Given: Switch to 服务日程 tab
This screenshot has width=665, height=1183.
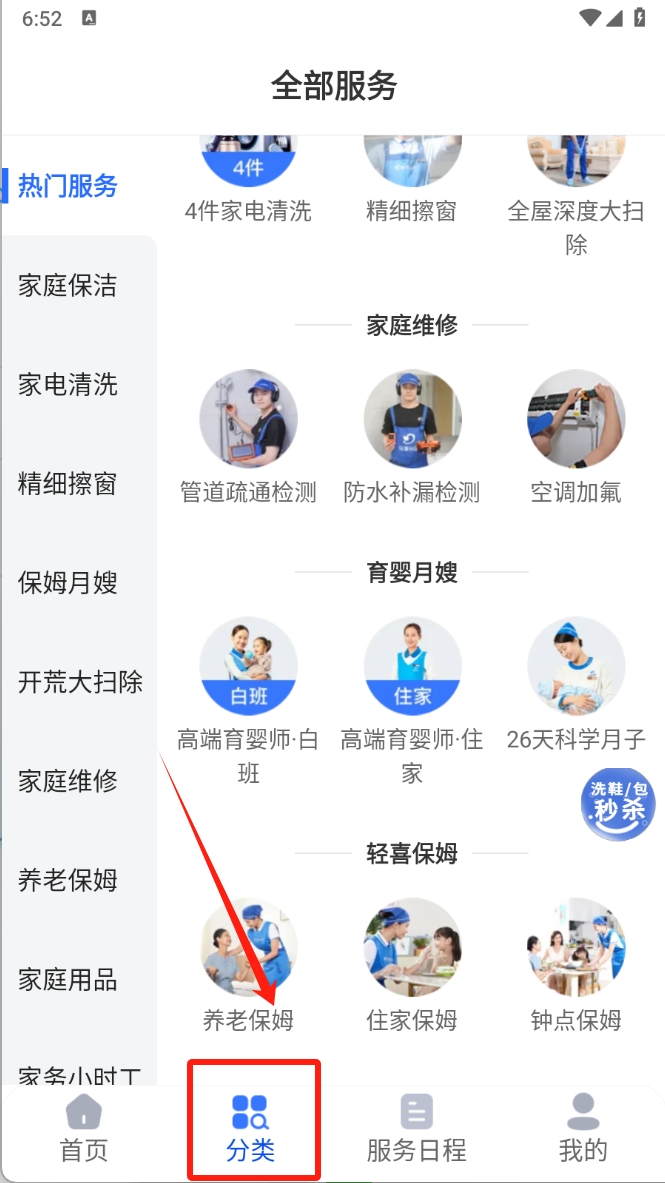Looking at the screenshot, I should (x=416, y=1128).
